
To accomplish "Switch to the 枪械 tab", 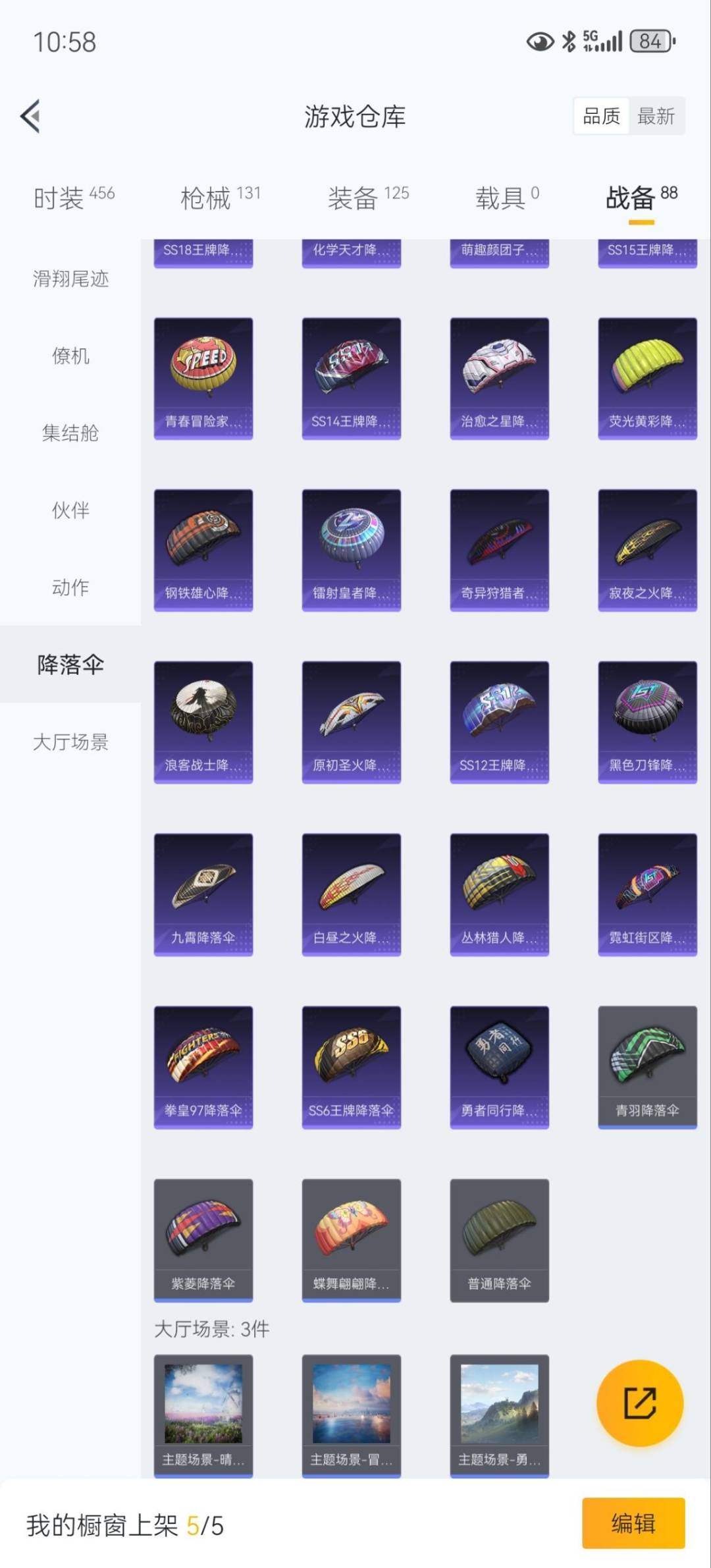I will tap(221, 197).
